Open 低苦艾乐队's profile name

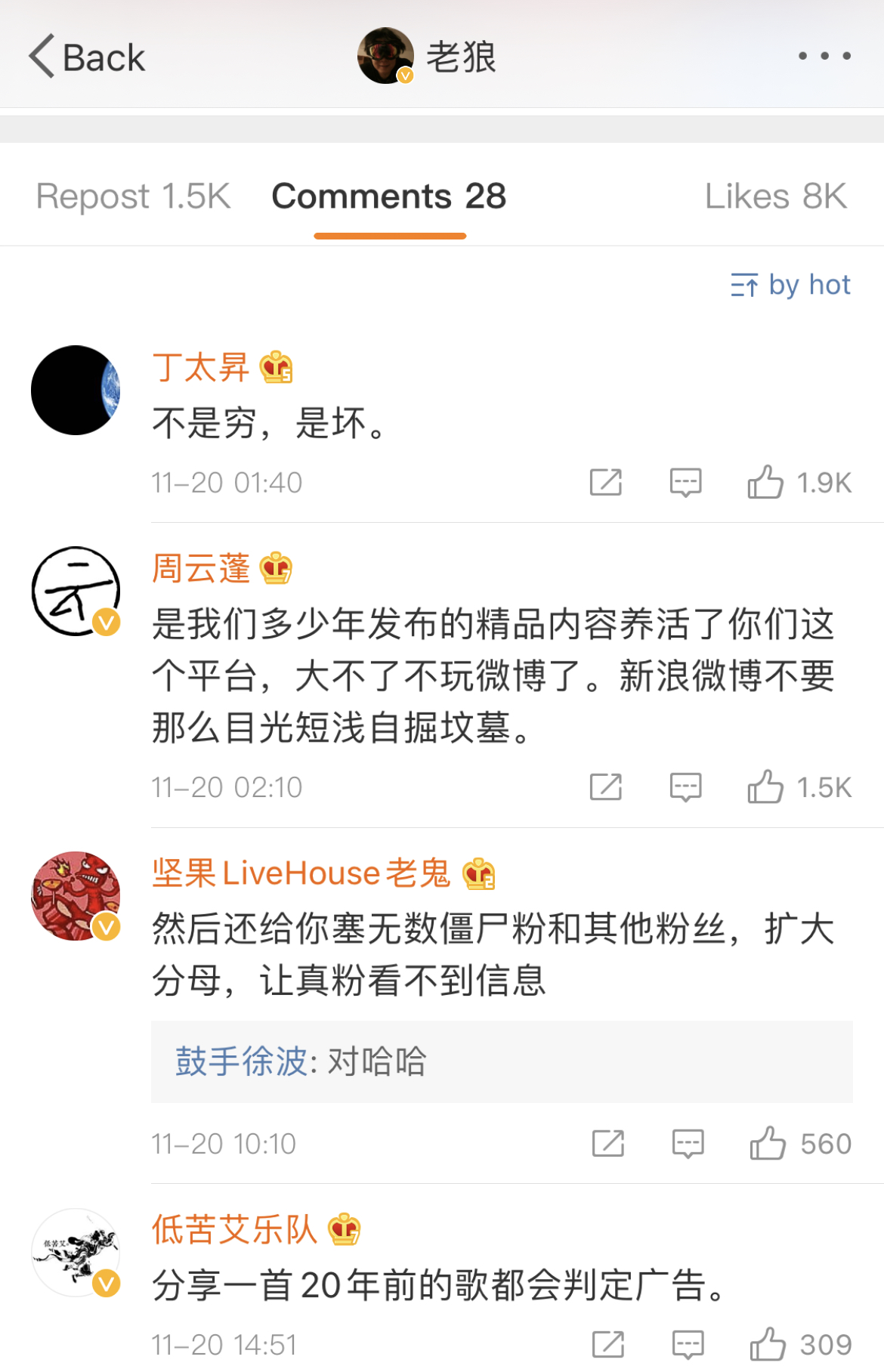234,1229
